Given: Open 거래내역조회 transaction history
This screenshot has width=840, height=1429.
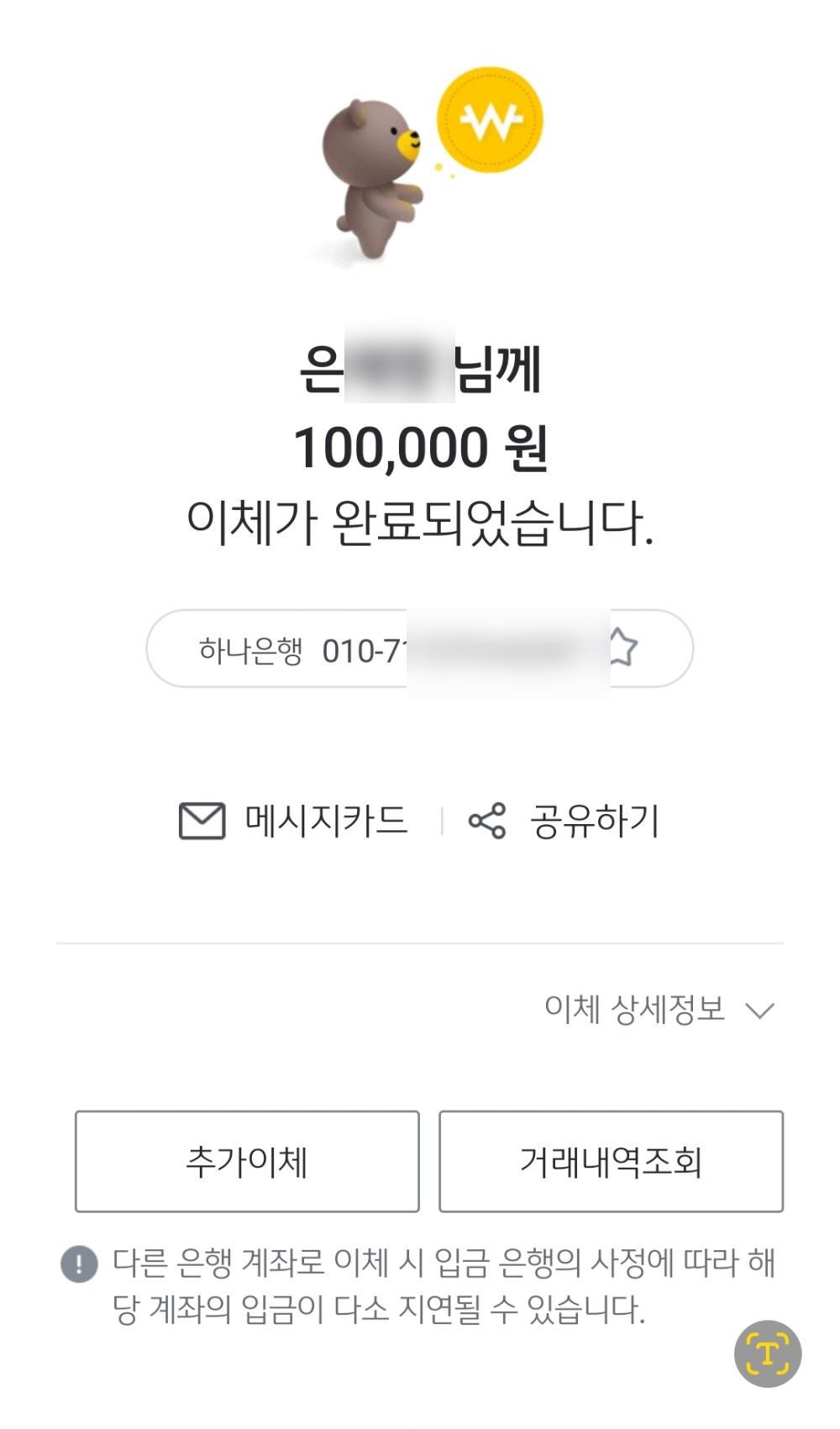Looking at the screenshot, I should 611,1161.
